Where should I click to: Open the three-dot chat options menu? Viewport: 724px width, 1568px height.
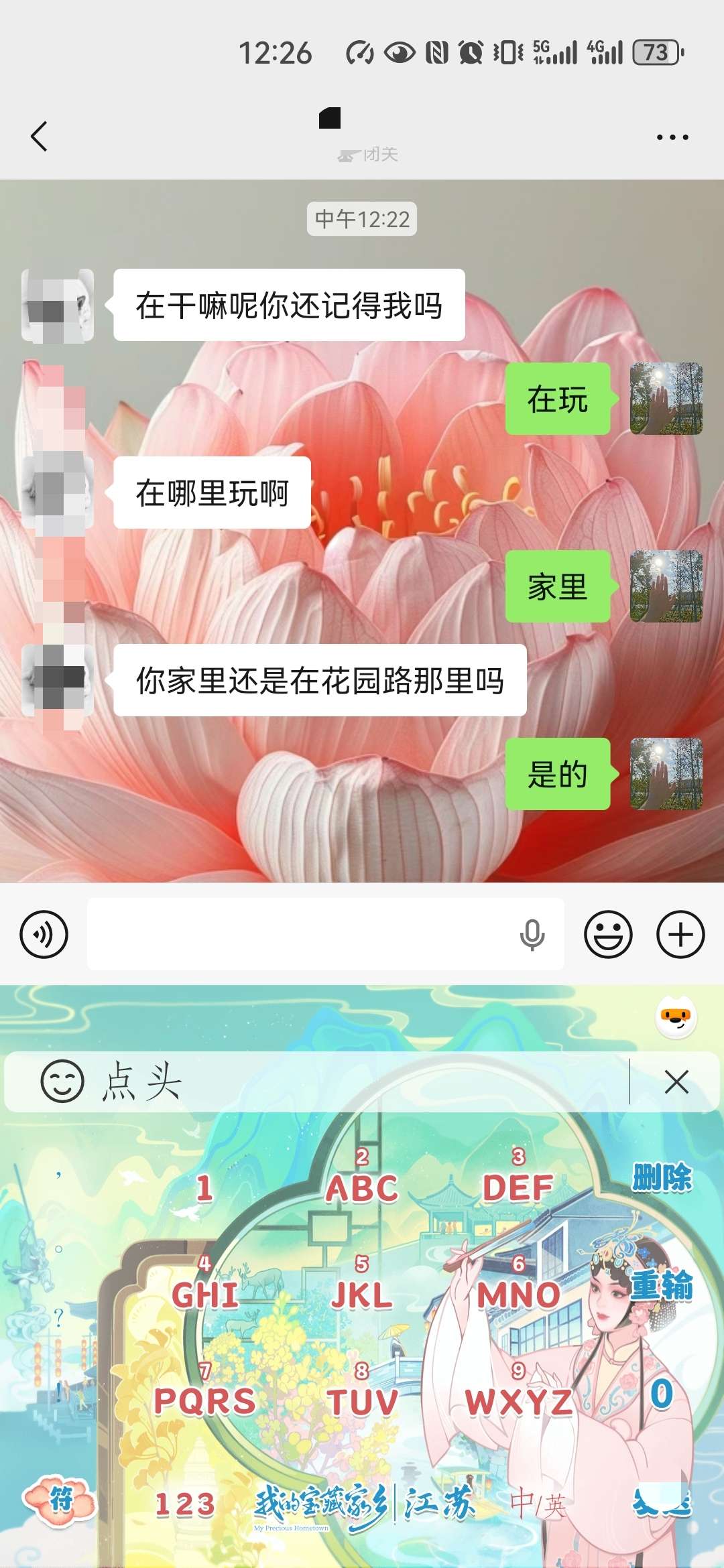(x=672, y=137)
